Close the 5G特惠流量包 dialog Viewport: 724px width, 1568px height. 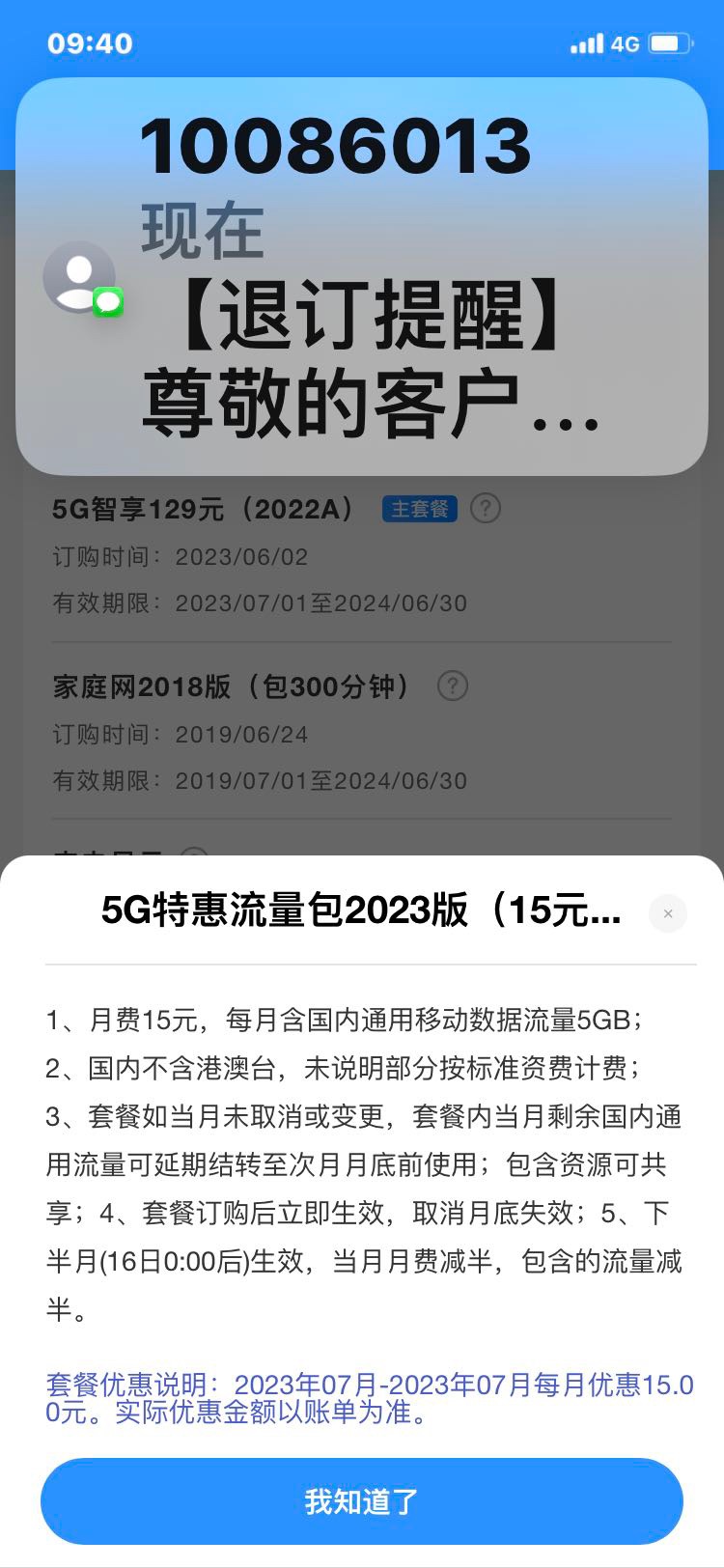click(x=668, y=913)
